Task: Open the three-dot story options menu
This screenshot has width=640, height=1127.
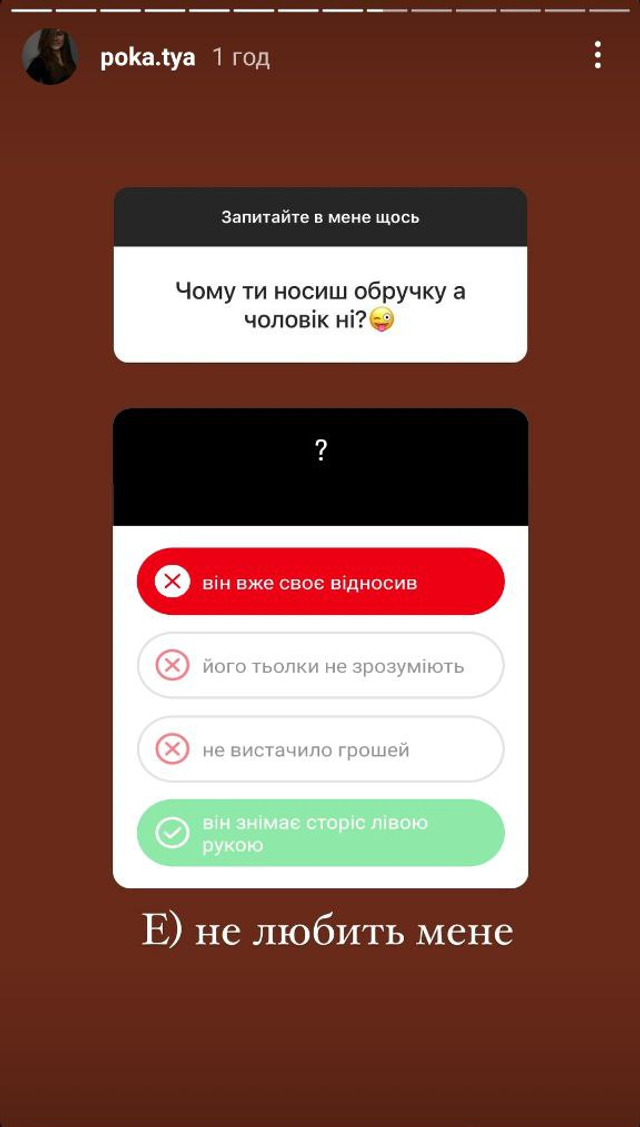Action: tap(597, 56)
